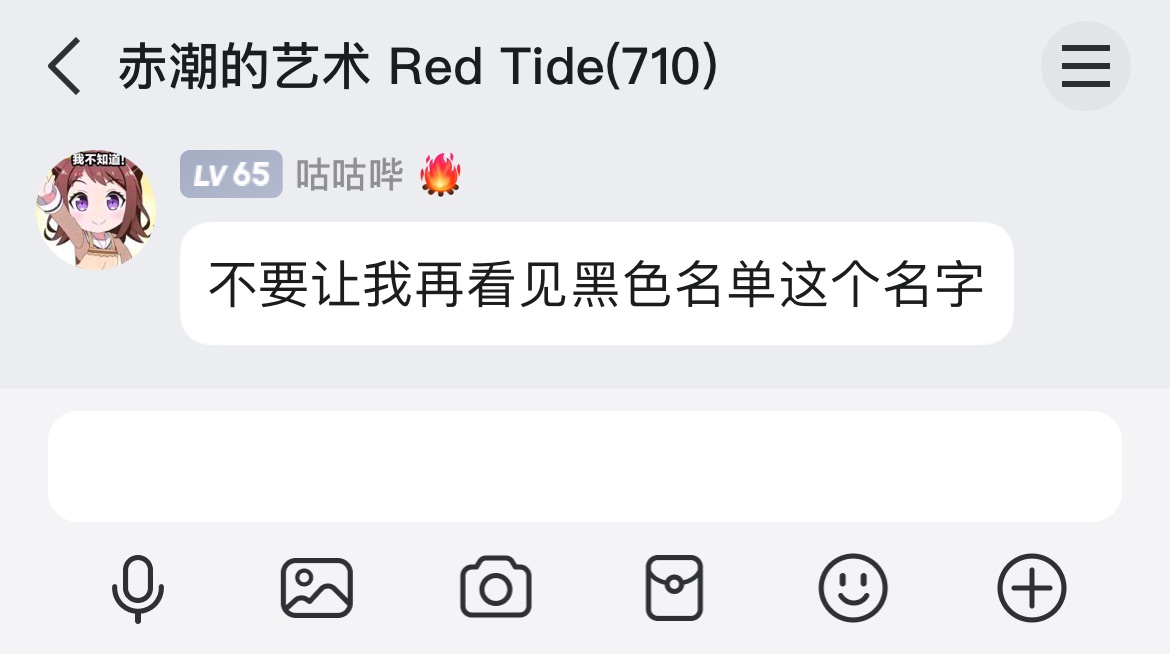This screenshot has width=1170, height=654.
Task: Open the group menu hamburger icon
Action: click(1085, 67)
